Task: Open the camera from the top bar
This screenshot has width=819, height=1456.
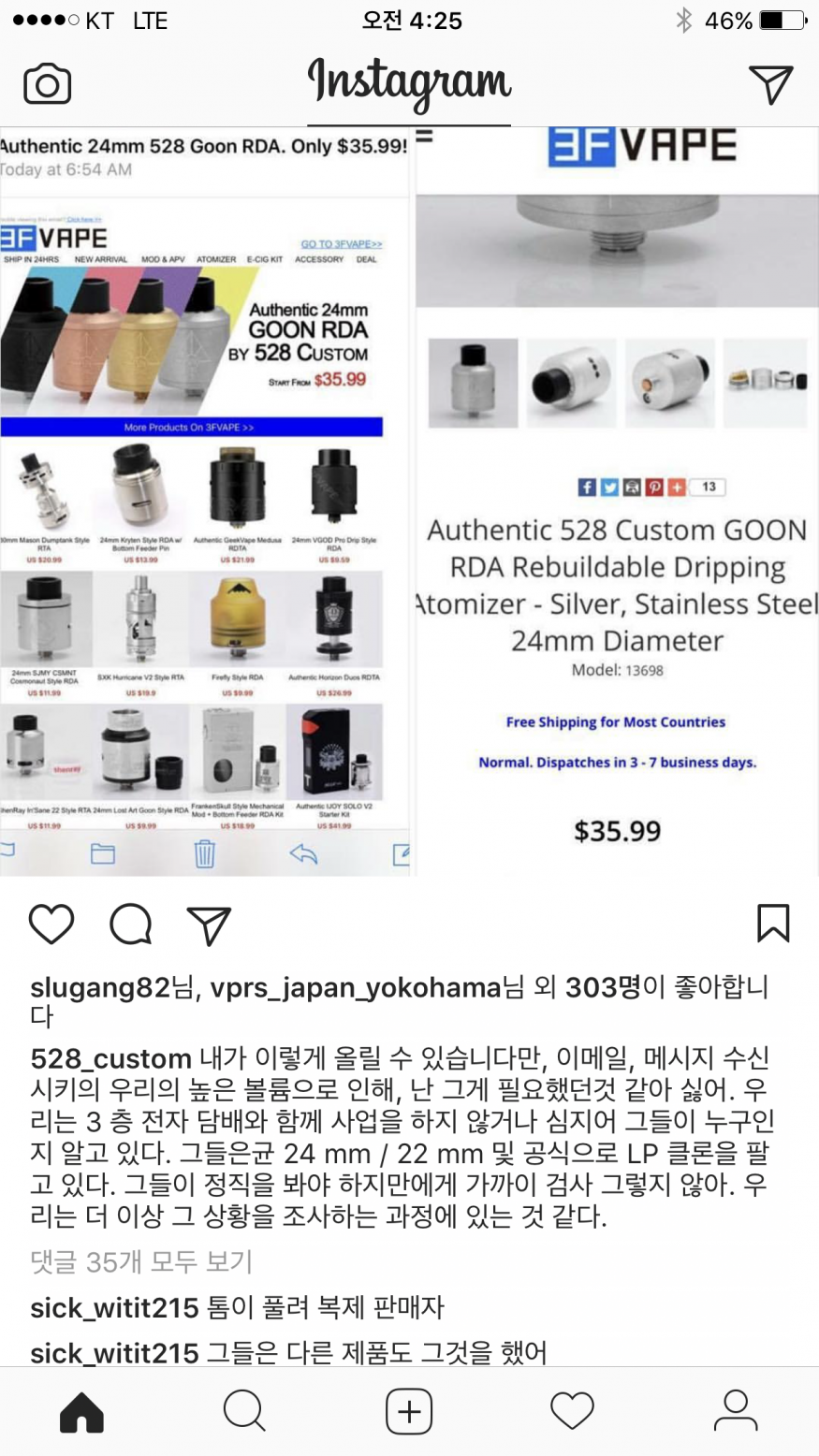Action: (x=47, y=85)
